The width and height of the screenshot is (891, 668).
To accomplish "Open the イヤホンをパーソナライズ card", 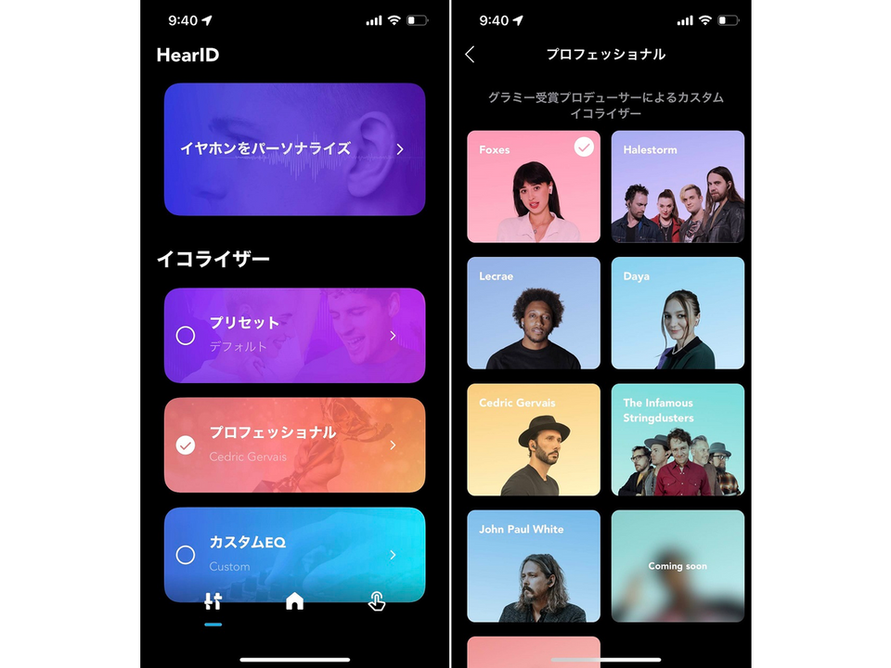I will [x=294, y=149].
